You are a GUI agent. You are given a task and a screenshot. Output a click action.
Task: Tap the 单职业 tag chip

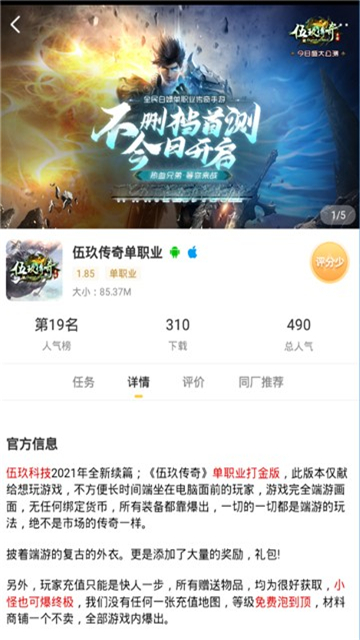(x=123, y=273)
